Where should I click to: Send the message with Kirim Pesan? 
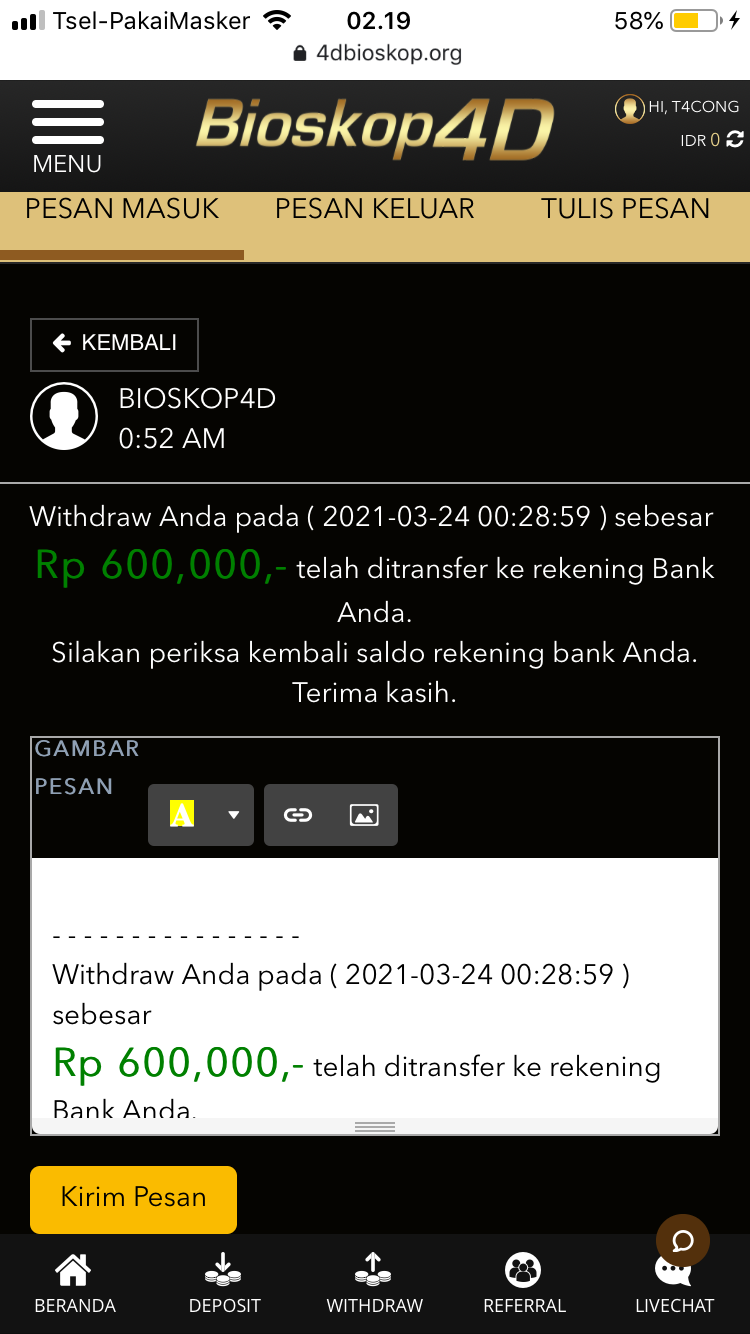[133, 1198]
